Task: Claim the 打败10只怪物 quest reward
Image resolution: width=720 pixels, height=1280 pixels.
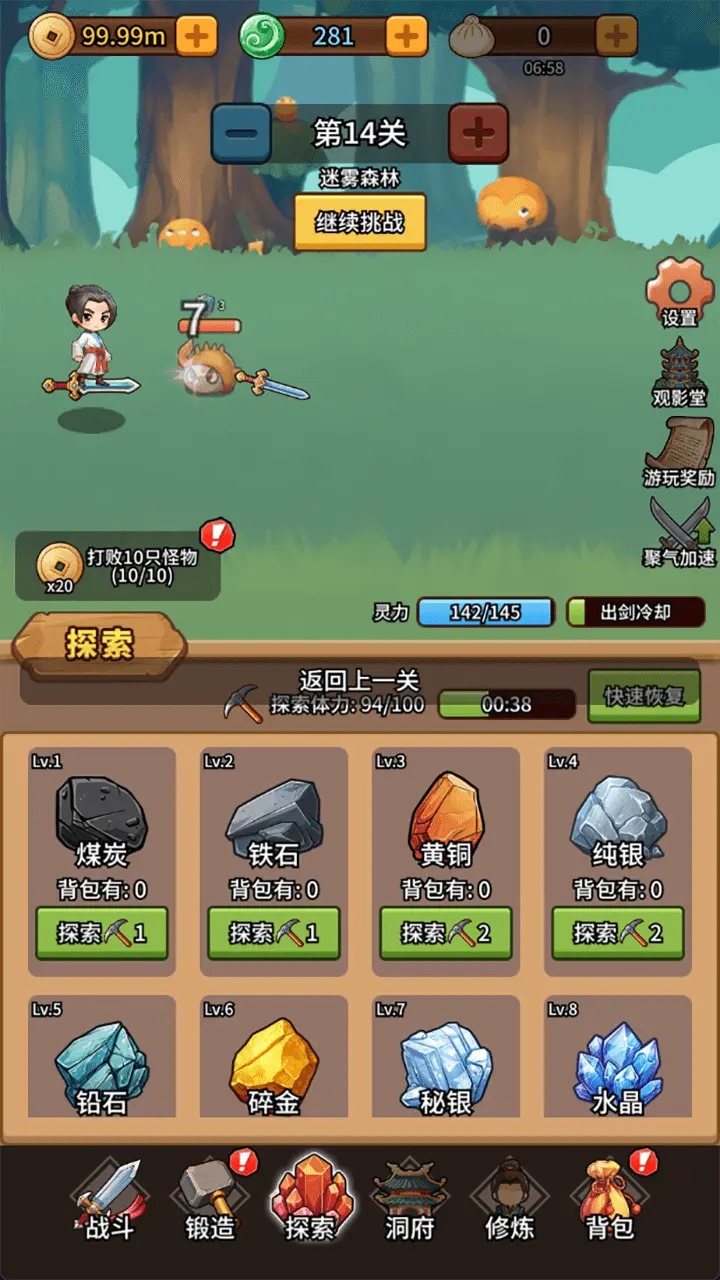Action: pos(118,566)
